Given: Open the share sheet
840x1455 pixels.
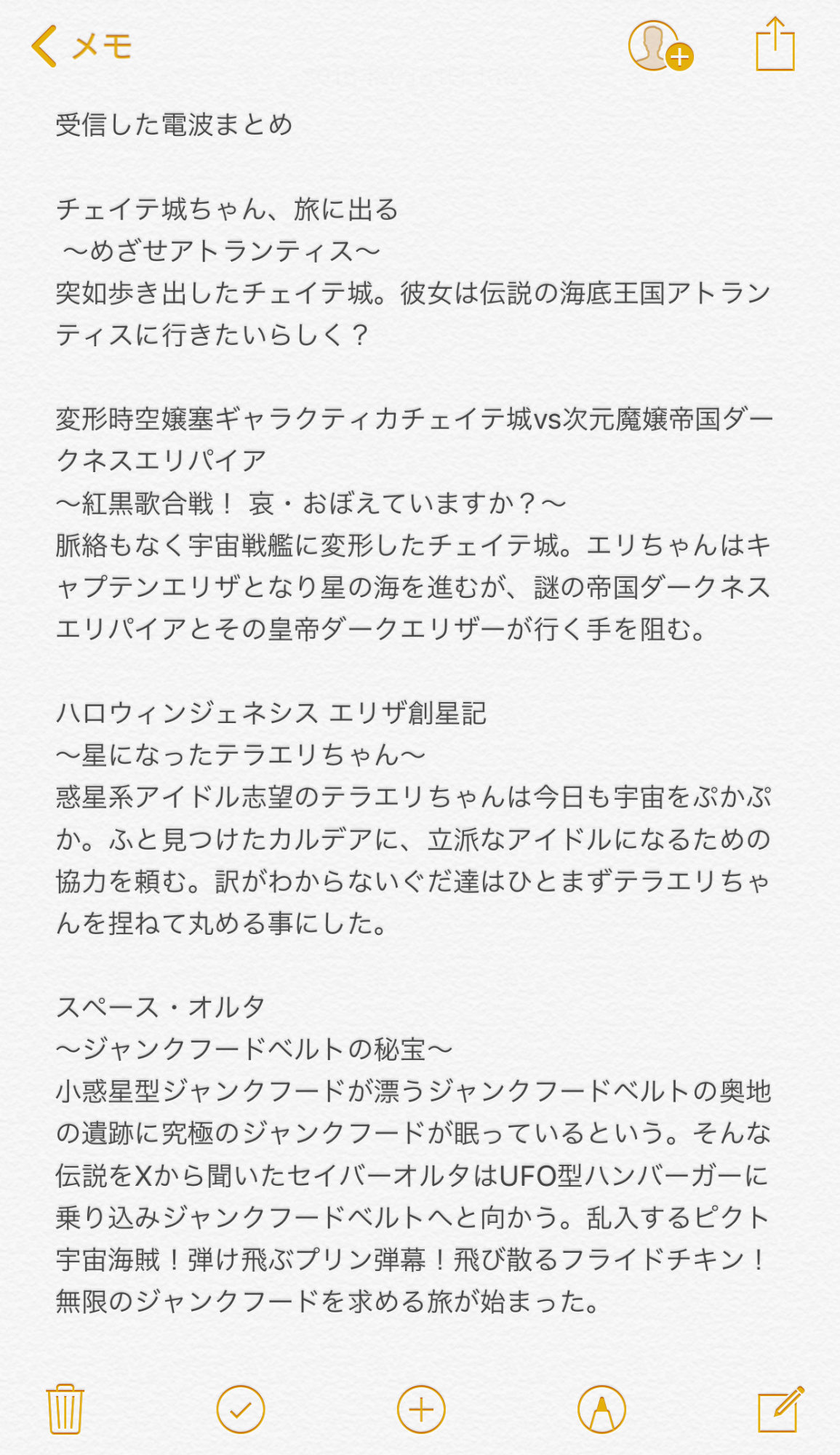Looking at the screenshot, I should coord(775,45).
